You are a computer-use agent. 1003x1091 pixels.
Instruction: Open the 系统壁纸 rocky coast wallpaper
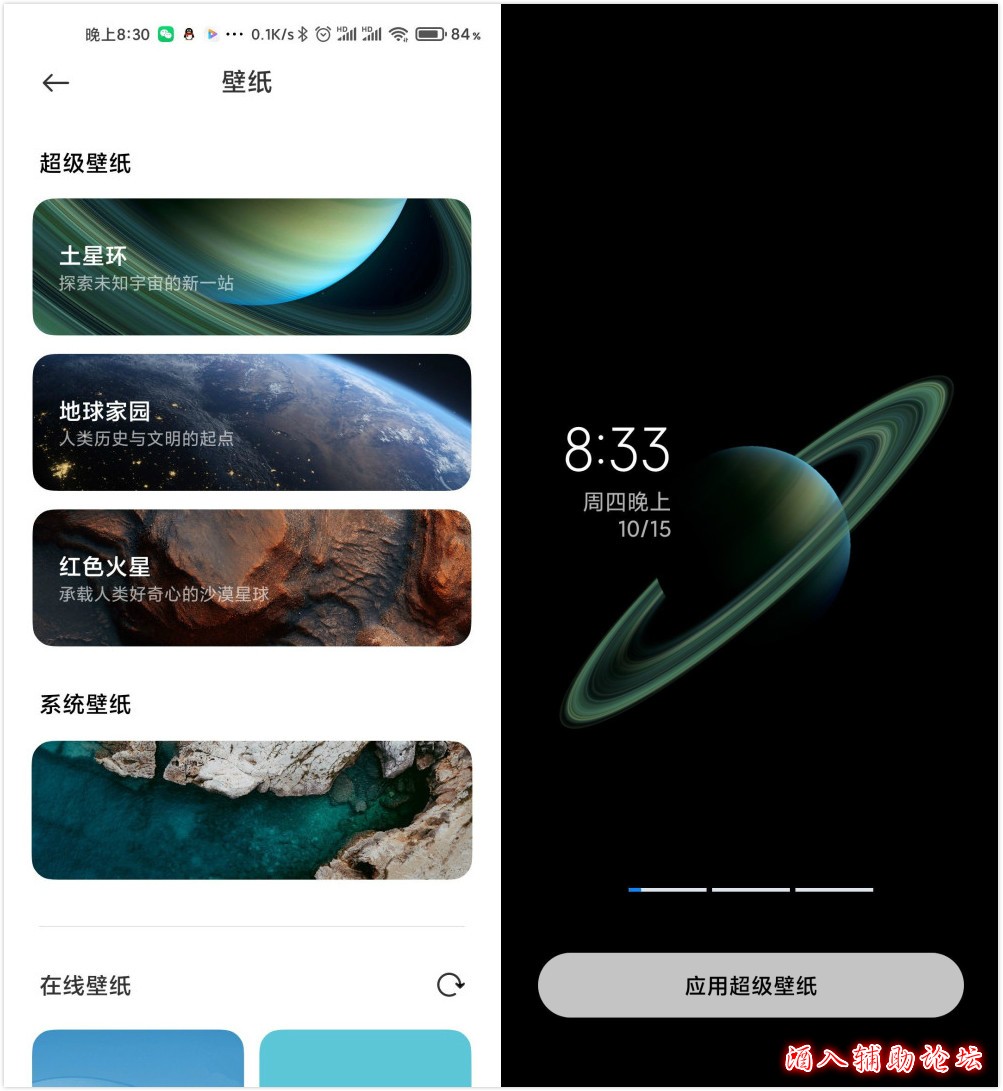coord(251,810)
